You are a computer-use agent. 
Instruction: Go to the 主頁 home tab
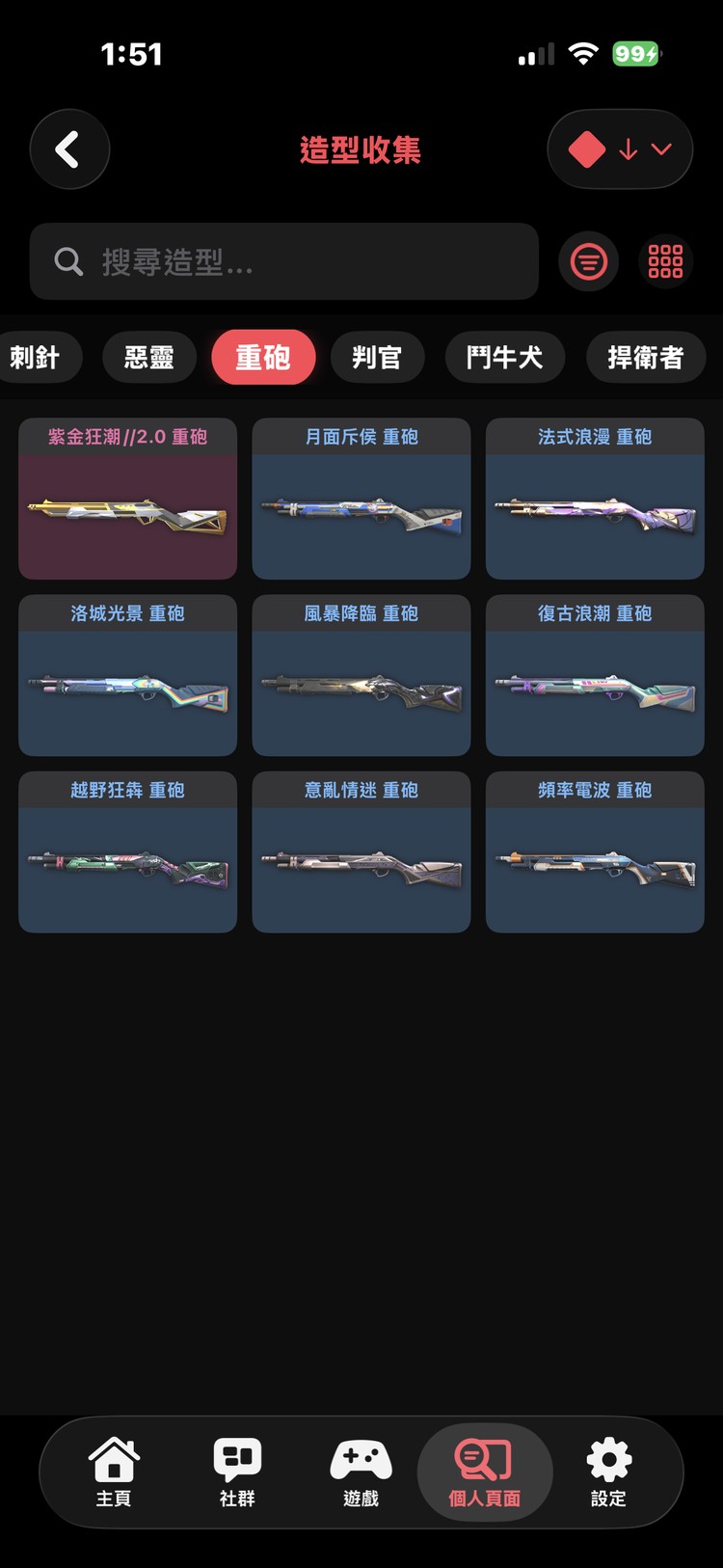click(x=114, y=1473)
